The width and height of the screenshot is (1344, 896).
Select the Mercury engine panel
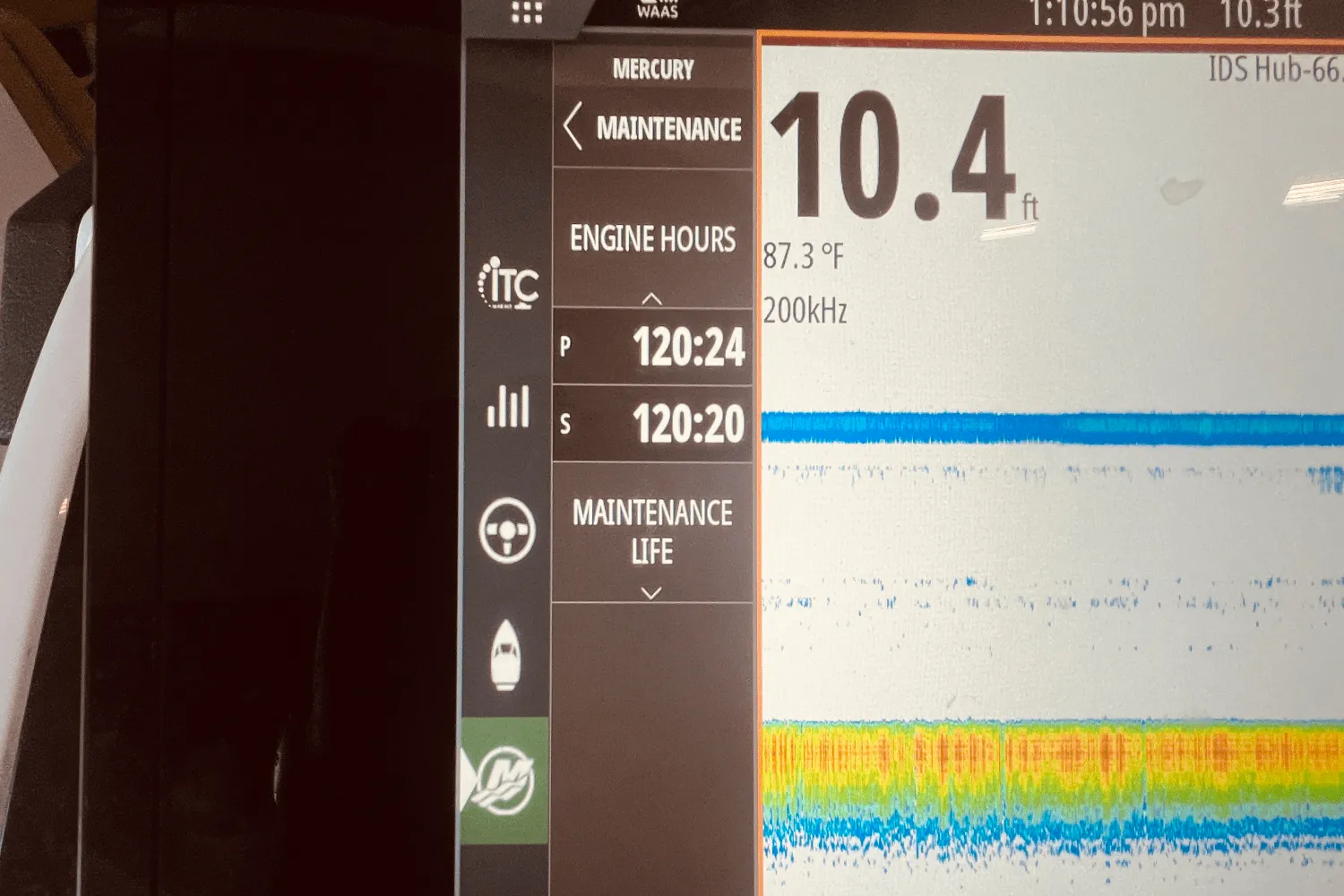(x=506, y=780)
